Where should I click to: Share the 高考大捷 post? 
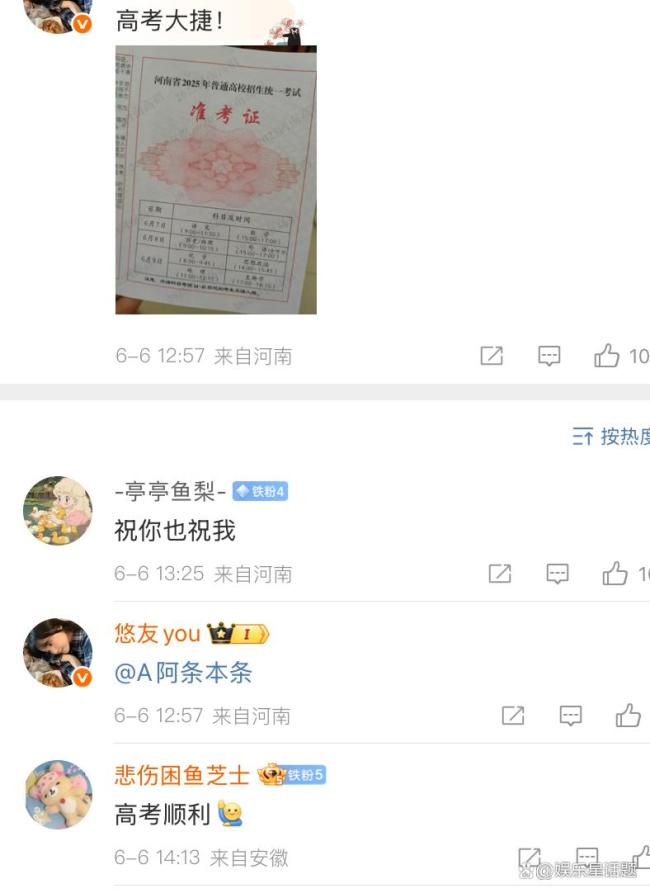(491, 356)
